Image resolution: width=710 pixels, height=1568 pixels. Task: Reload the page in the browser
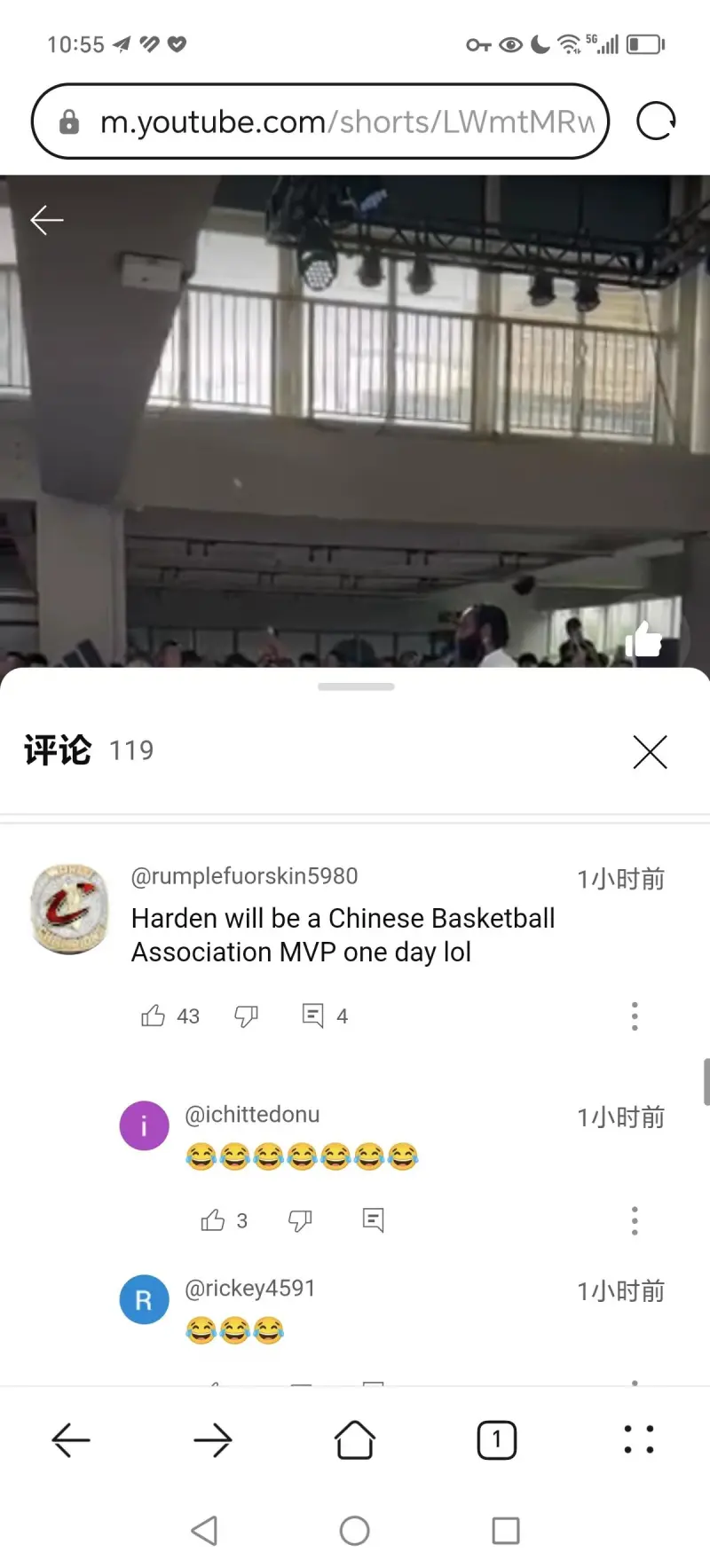tap(656, 122)
